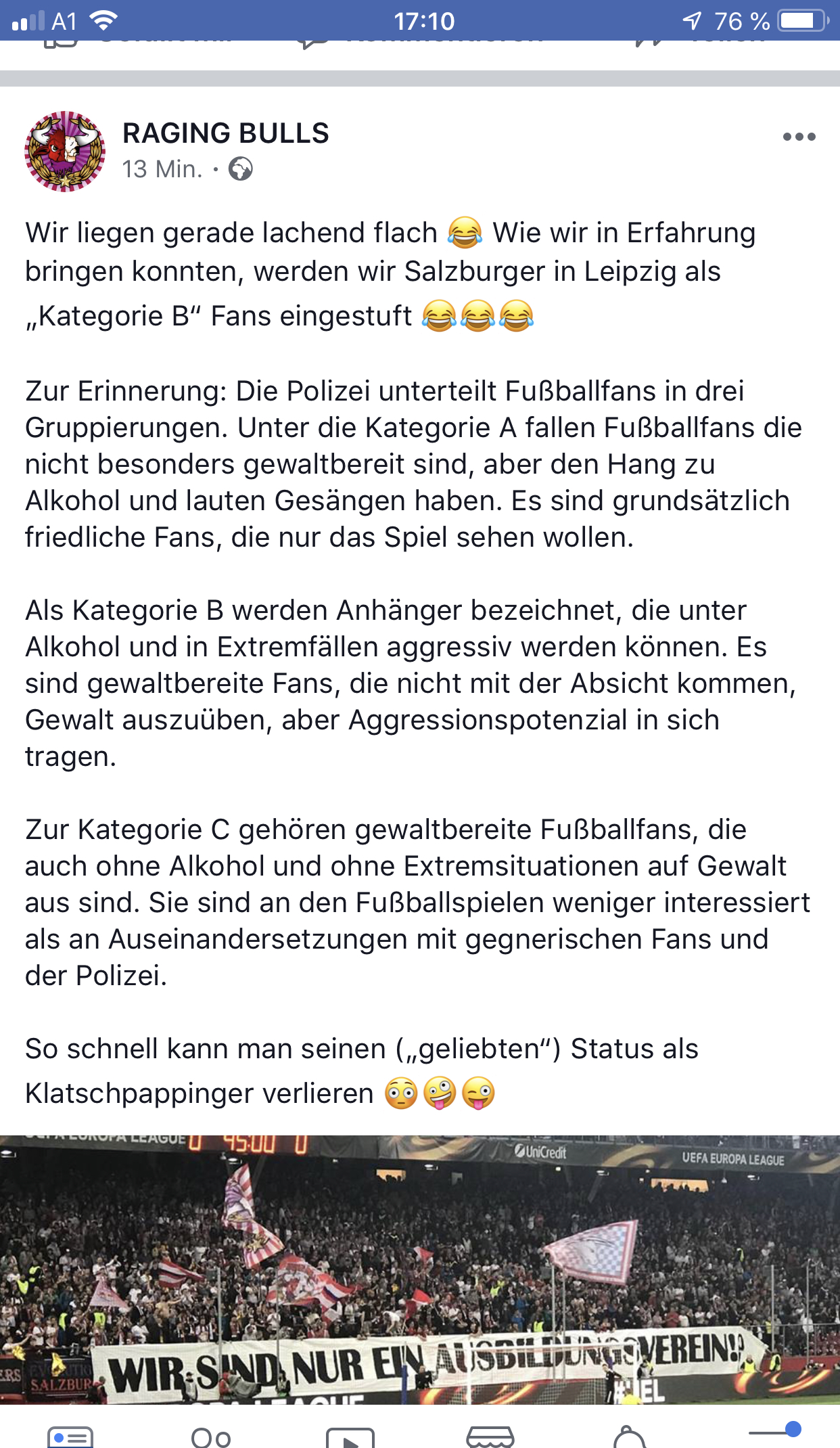Switch to the Marketplace tab
This screenshot has width=840, height=1448.
click(490, 1436)
